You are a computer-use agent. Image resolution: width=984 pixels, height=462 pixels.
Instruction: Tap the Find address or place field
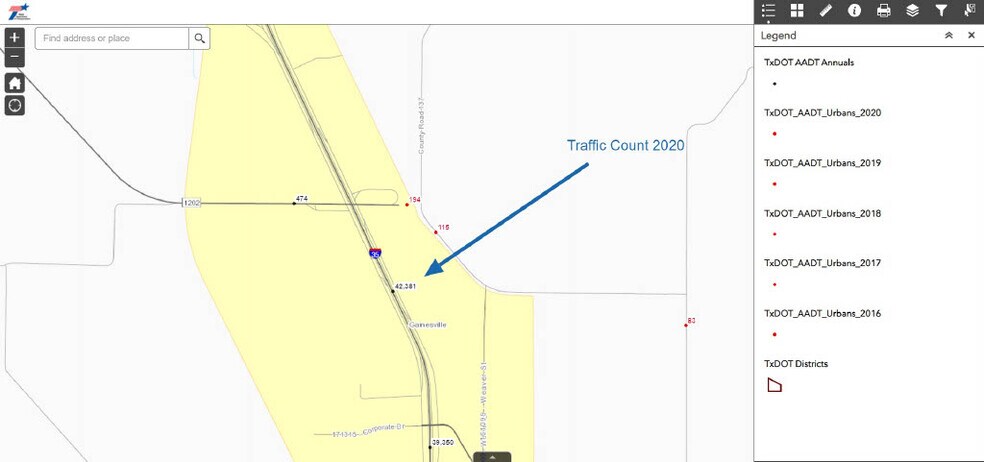pyautogui.click(x=112, y=38)
